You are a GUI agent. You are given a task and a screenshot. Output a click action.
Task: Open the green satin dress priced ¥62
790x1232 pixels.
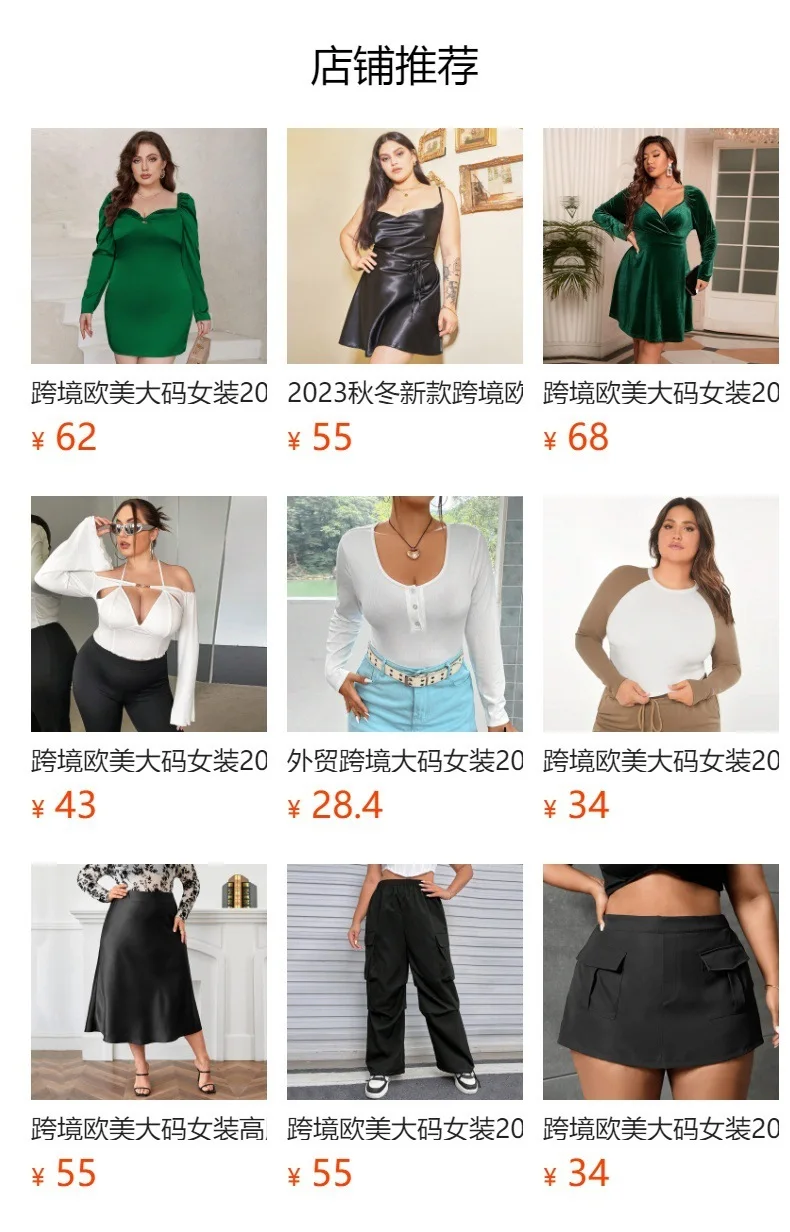pos(148,246)
